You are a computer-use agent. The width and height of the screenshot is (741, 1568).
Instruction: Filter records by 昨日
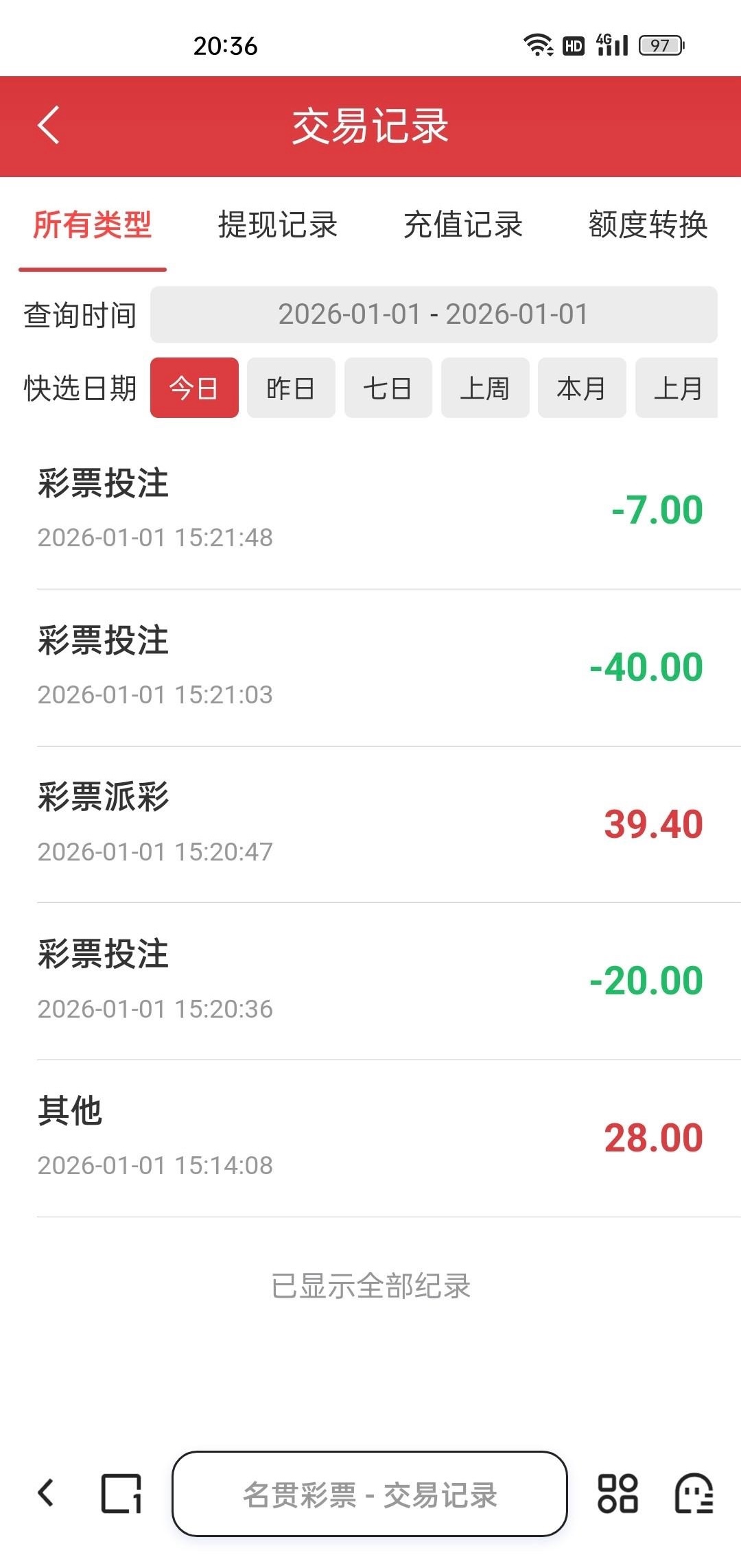(291, 388)
